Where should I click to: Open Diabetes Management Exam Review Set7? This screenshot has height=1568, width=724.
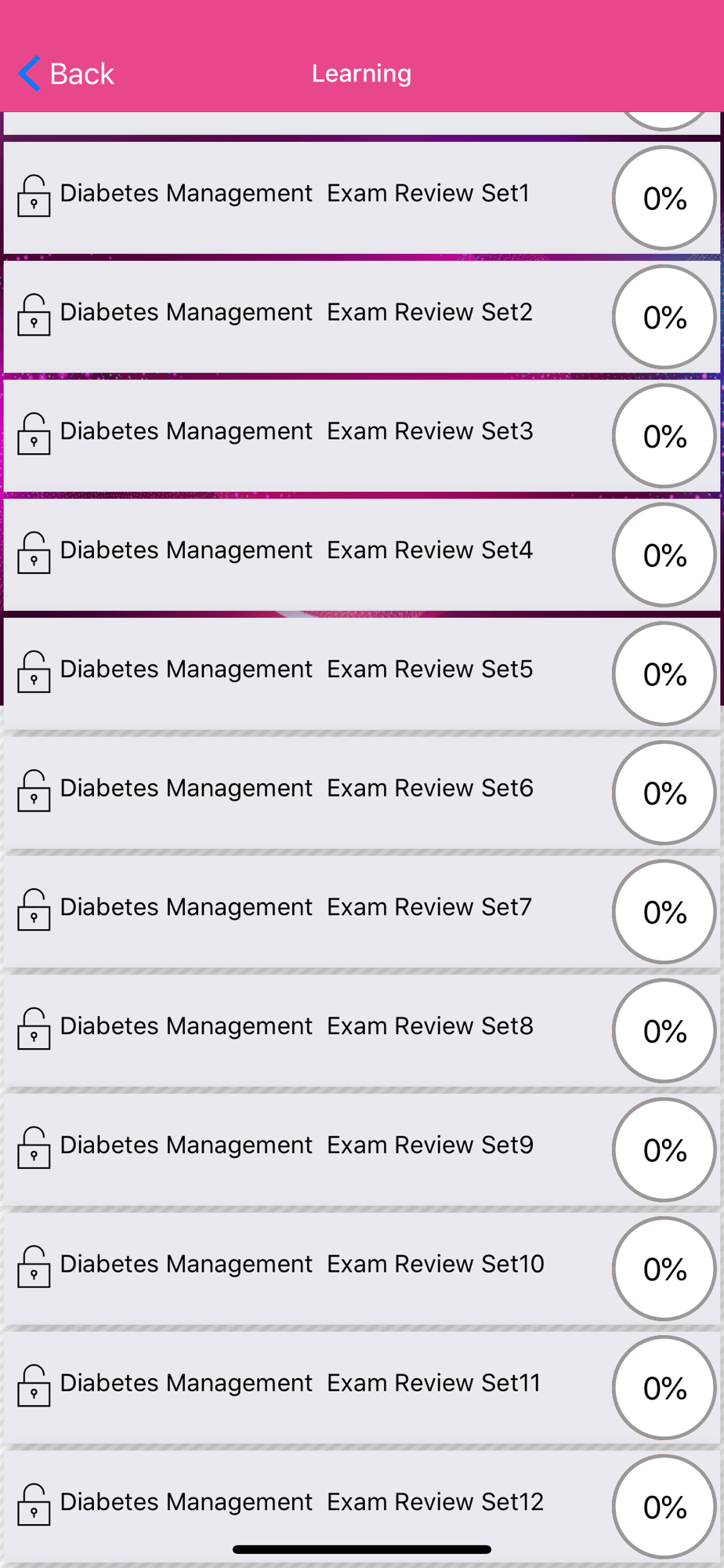[362, 913]
